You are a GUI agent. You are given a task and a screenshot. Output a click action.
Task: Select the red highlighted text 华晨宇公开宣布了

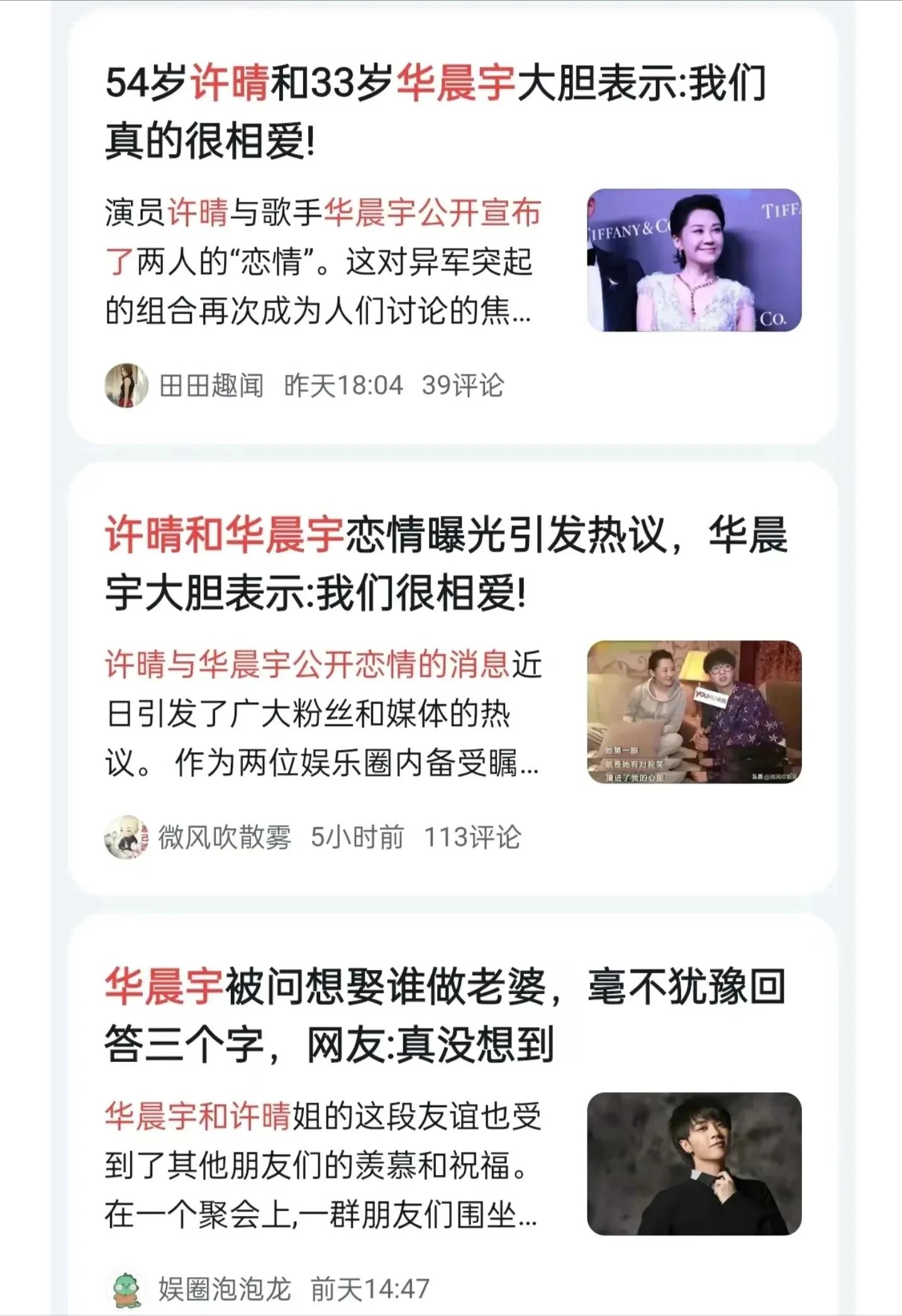pyautogui.click(x=433, y=214)
